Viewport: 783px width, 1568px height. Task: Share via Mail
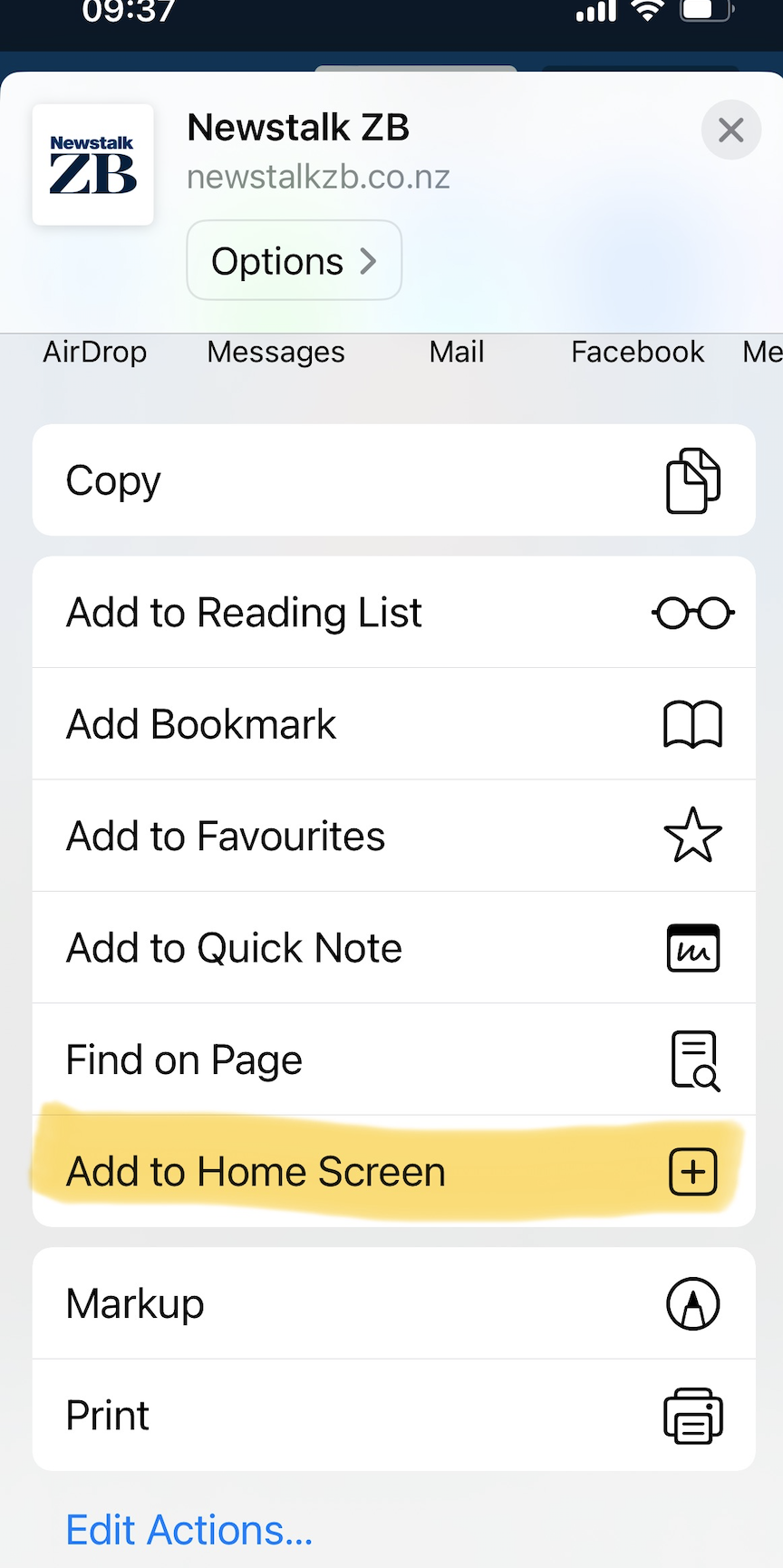(457, 352)
